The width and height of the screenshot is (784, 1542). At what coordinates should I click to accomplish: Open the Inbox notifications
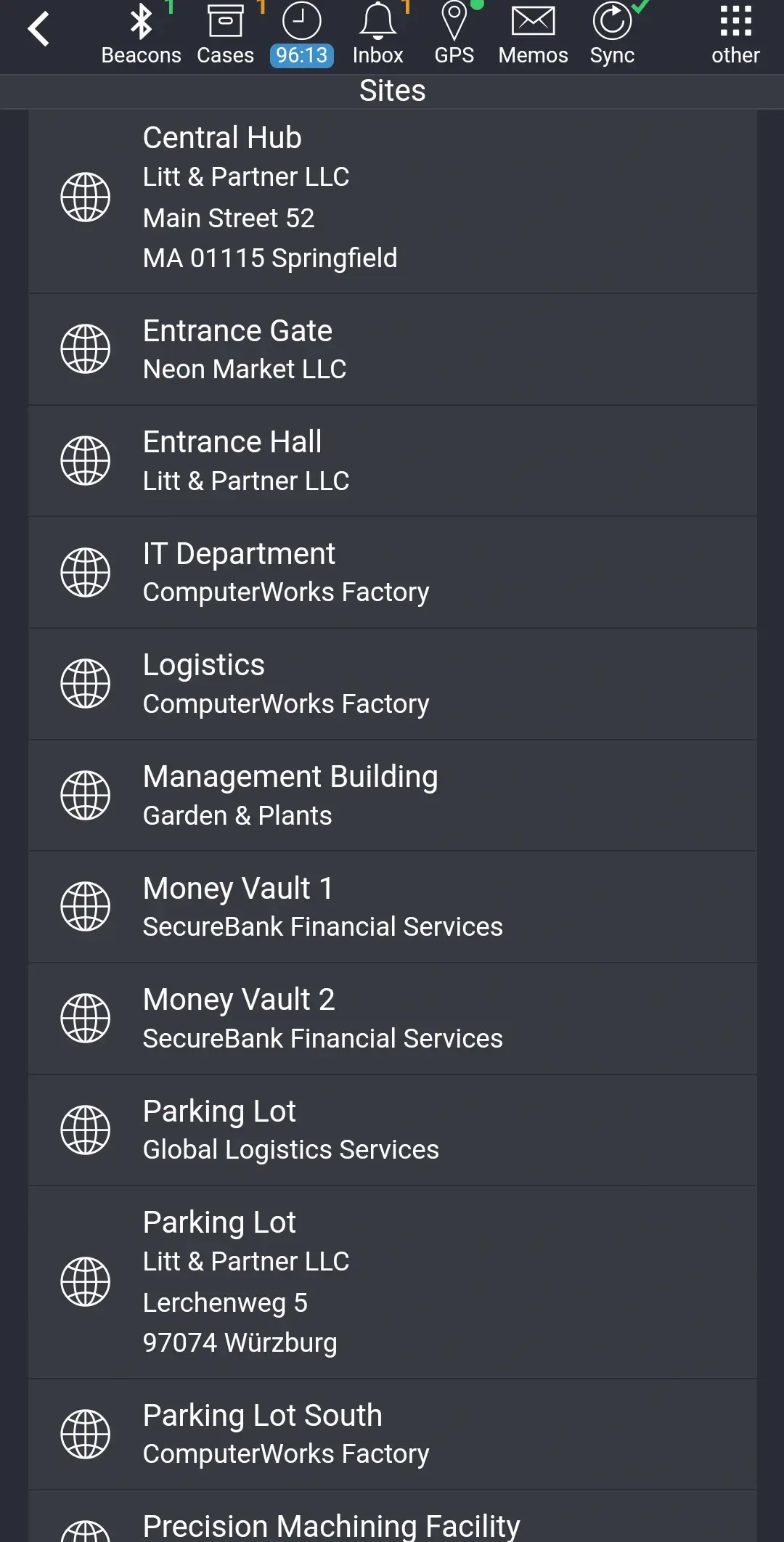point(377,35)
